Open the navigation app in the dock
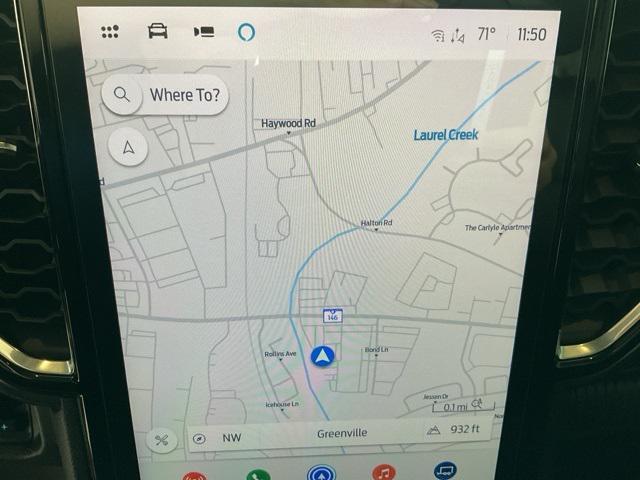This screenshot has height=480, width=640. click(321, 474)
